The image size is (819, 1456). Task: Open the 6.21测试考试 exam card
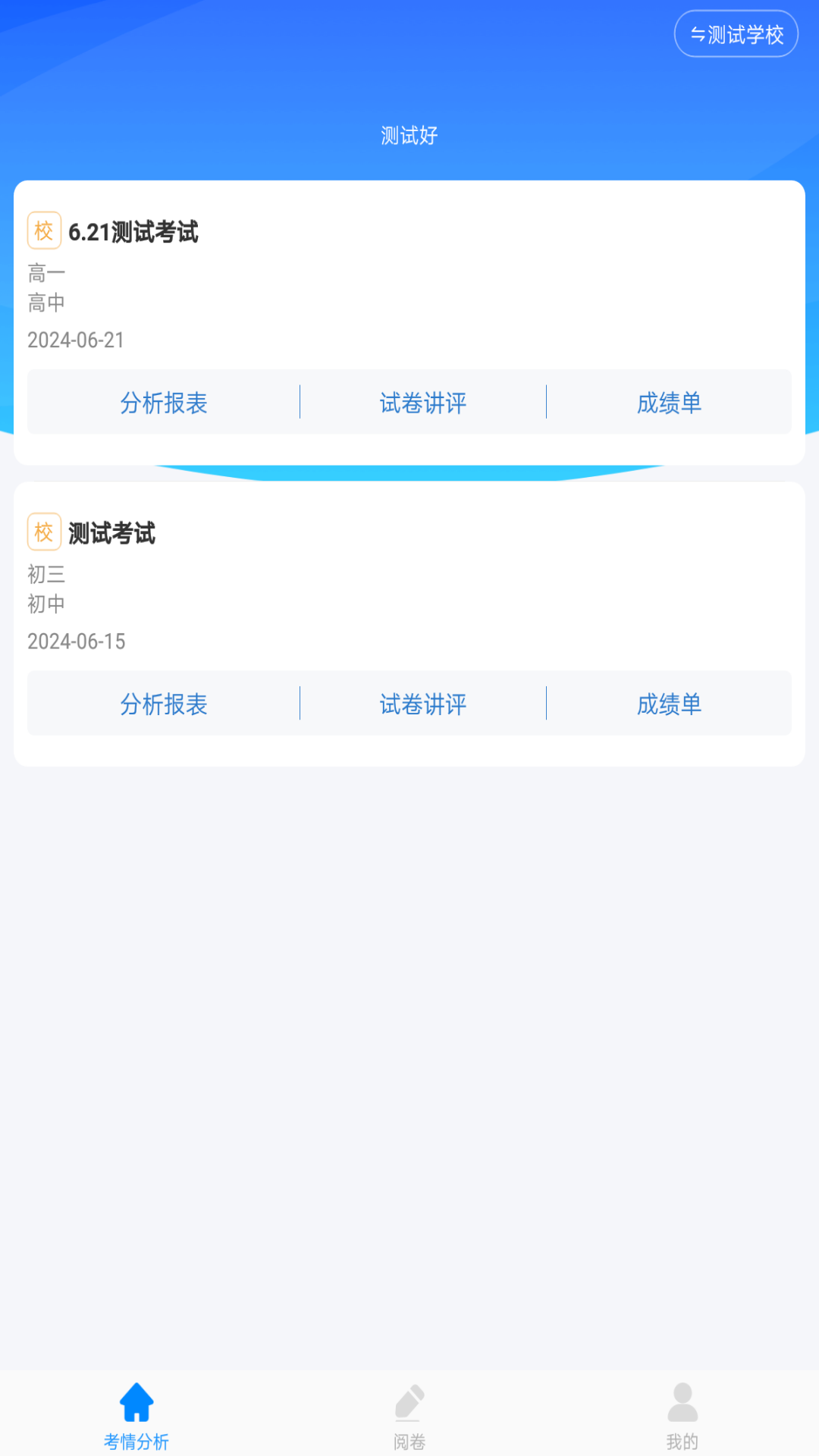133,232
